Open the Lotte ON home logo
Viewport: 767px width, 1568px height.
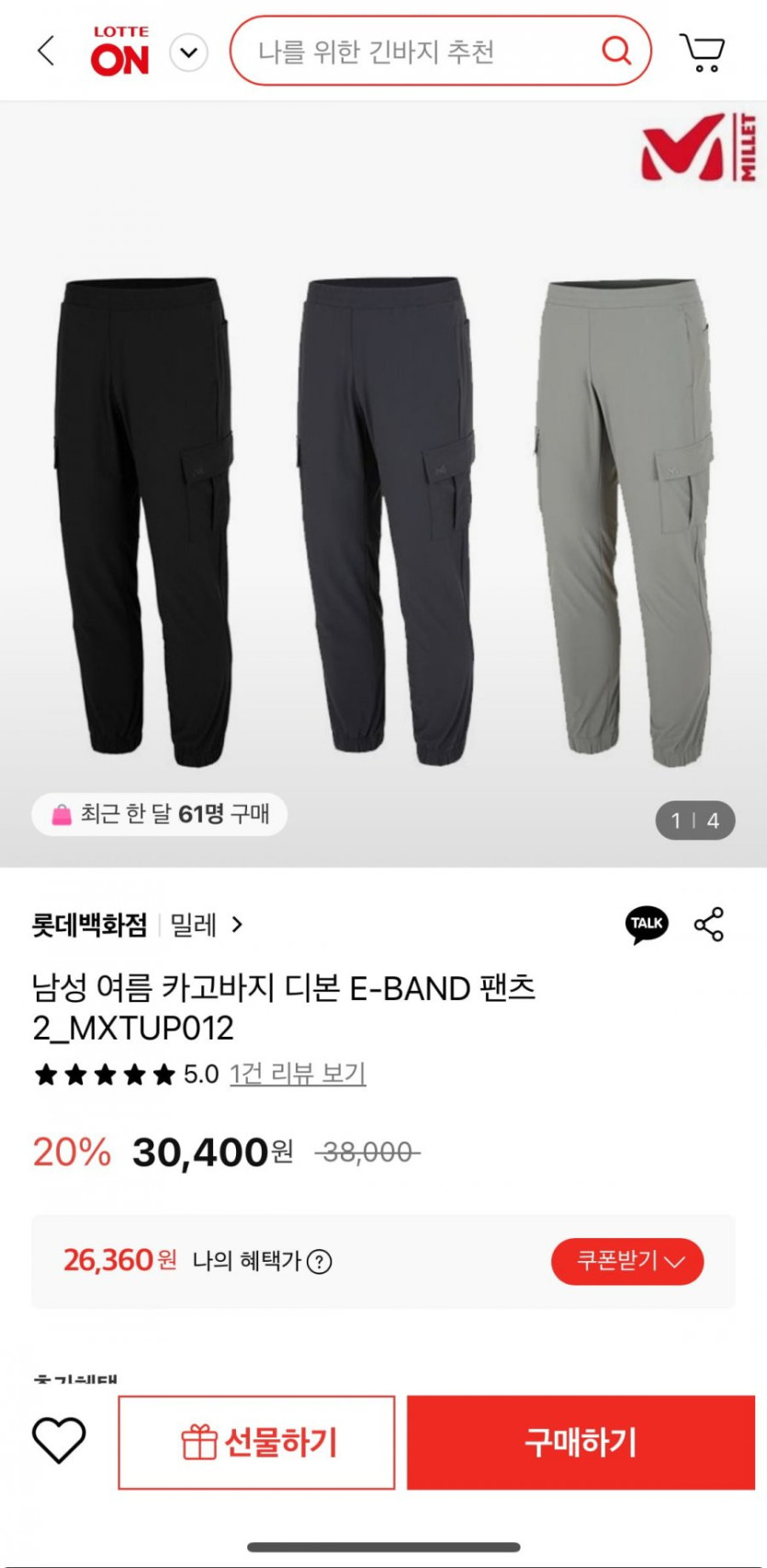[x=119, y=51]
